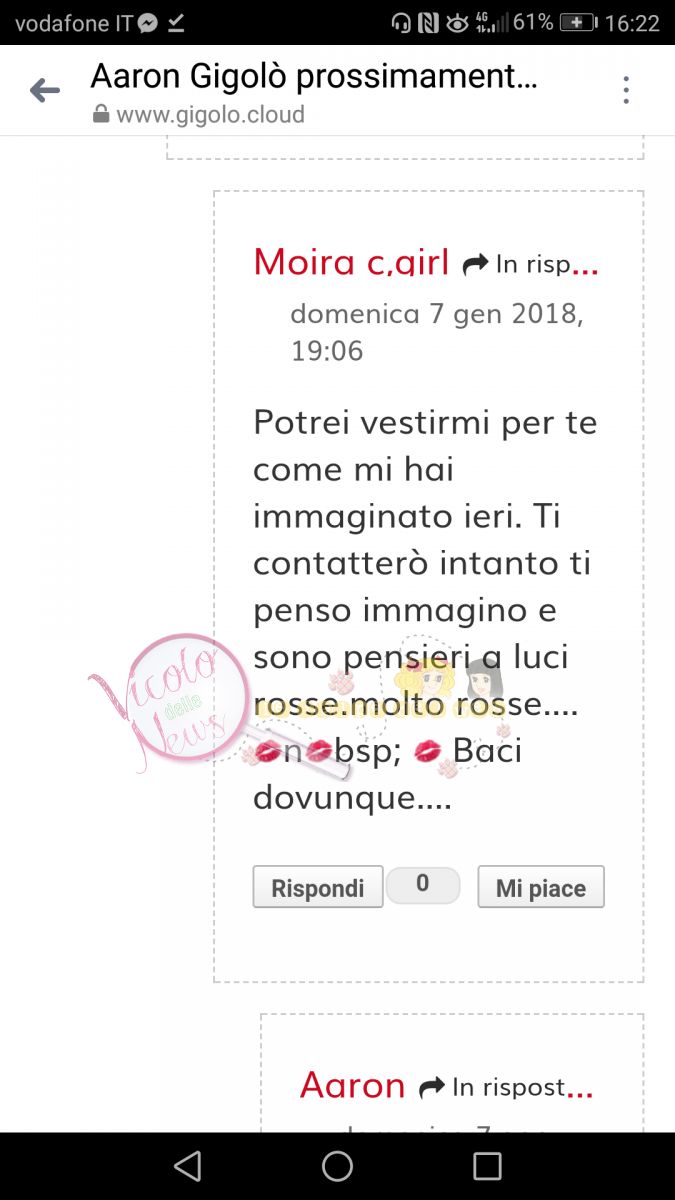Open recent apps from the navigation bar
The width and height of the screenshot is (675, 1200).
487,1166
